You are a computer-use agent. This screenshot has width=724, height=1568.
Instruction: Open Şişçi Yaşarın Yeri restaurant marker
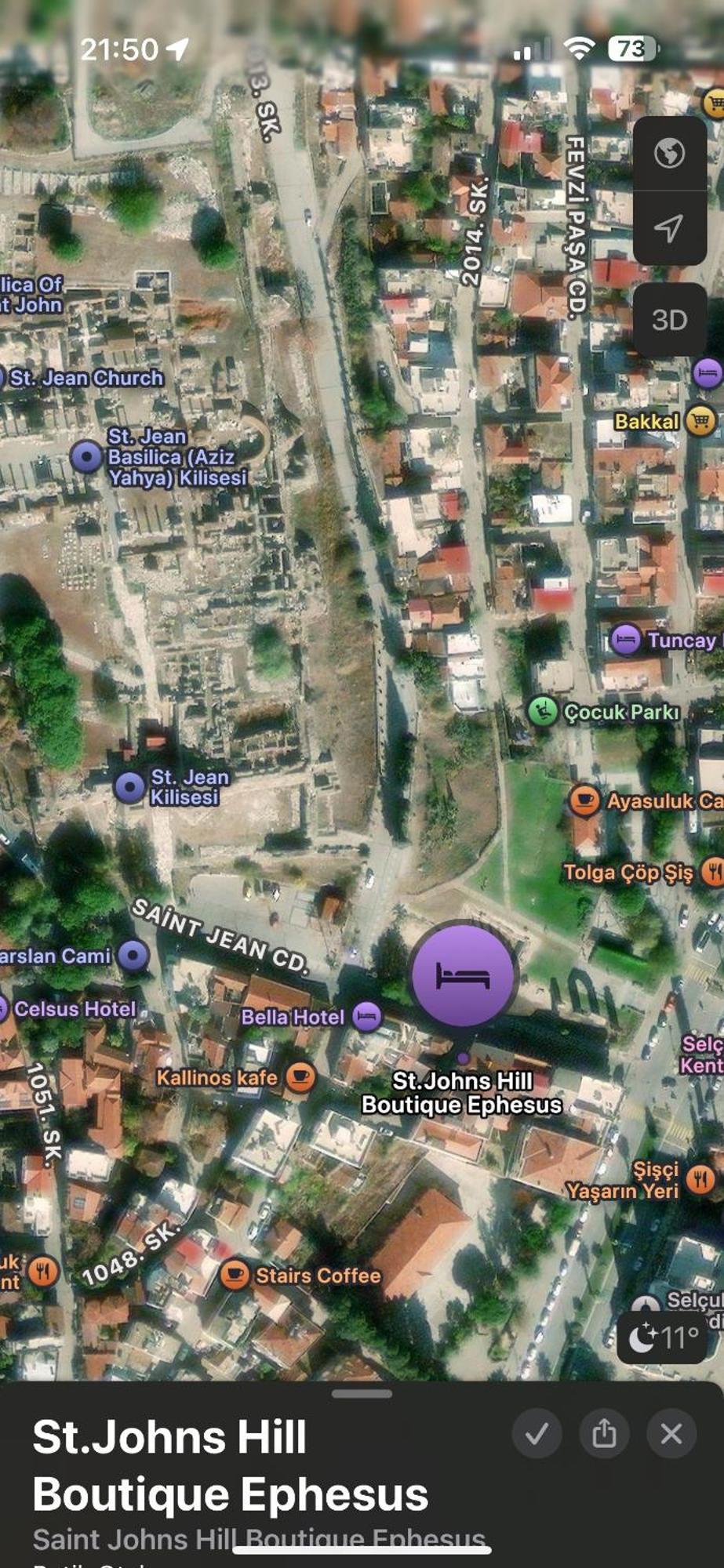tap(700, 1178)
